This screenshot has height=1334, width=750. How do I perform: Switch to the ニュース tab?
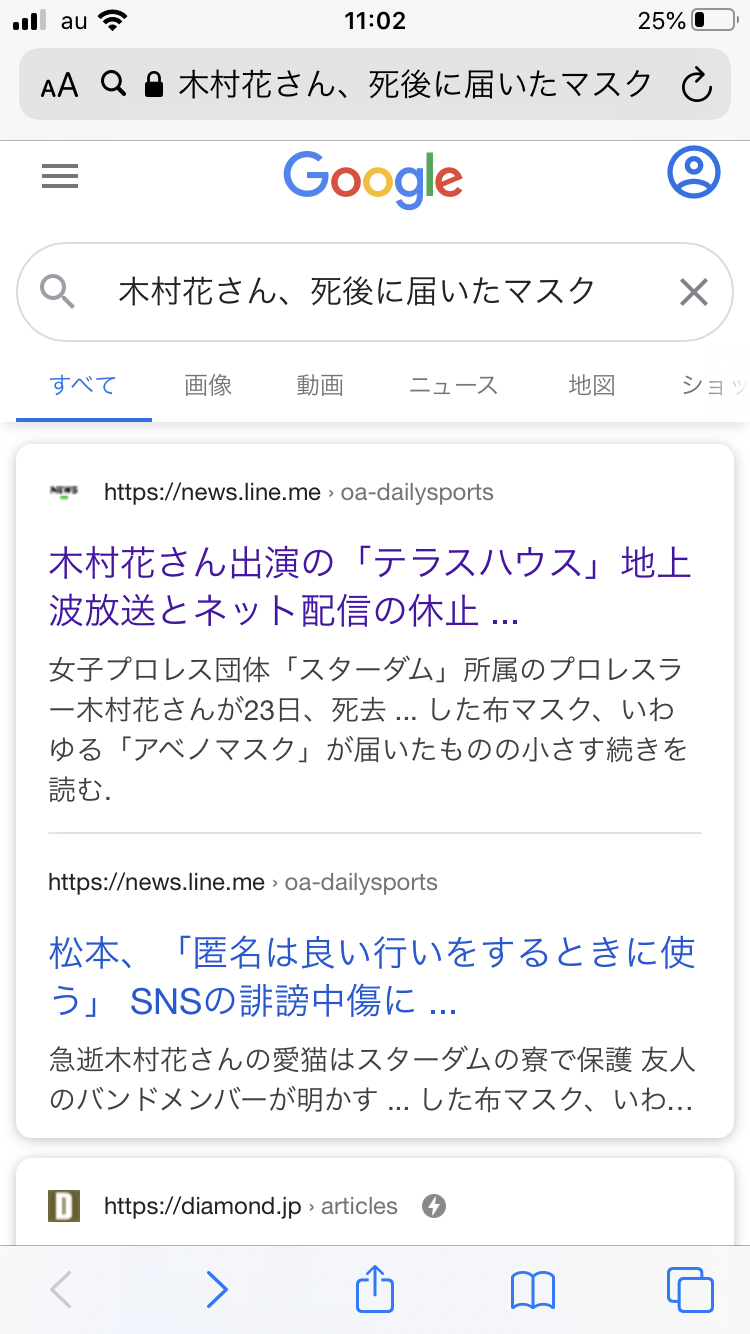tap(453, 385)
